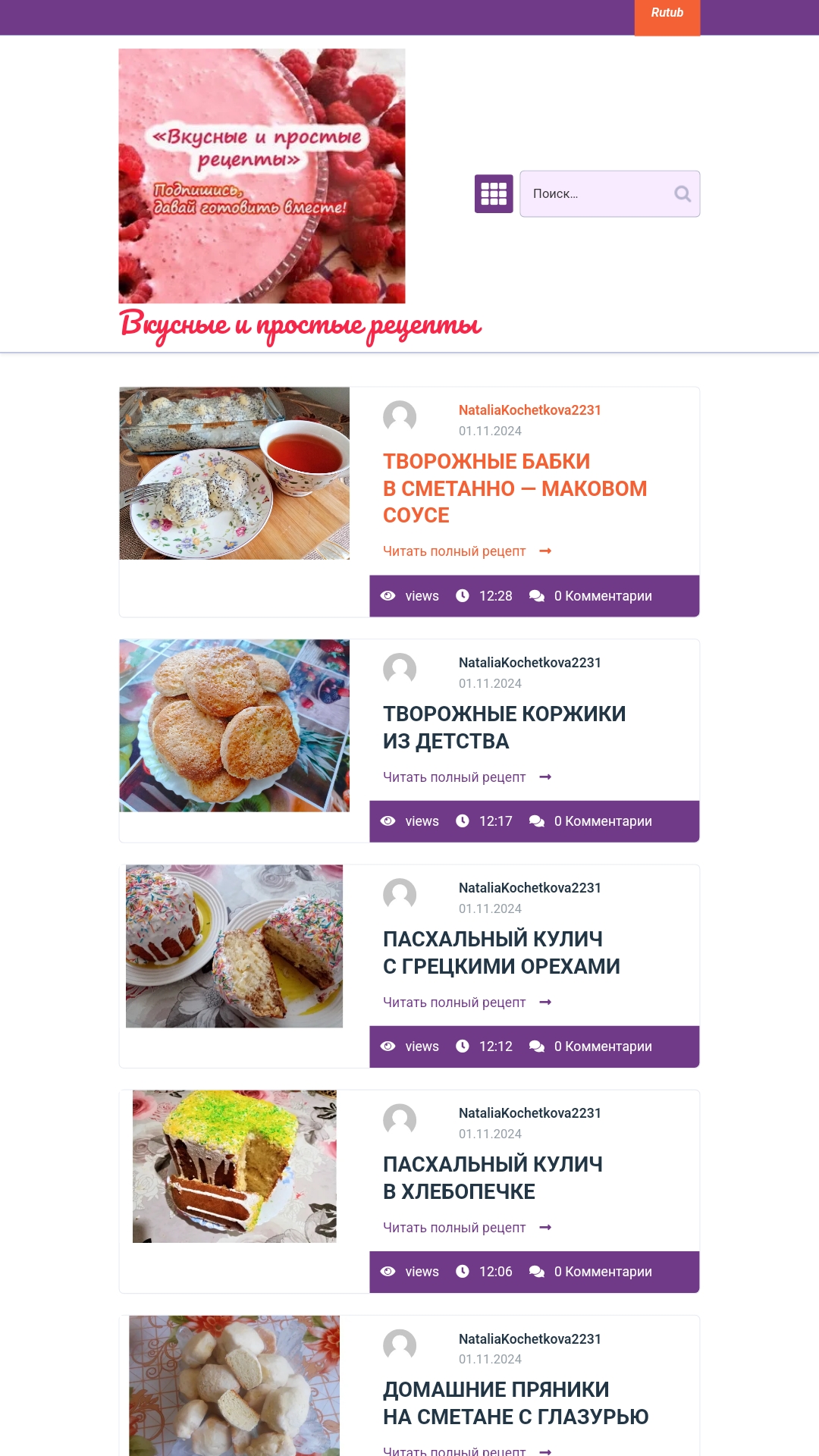This screenshot has height=1456, width=819.
Task: View comments on кулич с грецкими орехами
Action: coord(602,1046)
